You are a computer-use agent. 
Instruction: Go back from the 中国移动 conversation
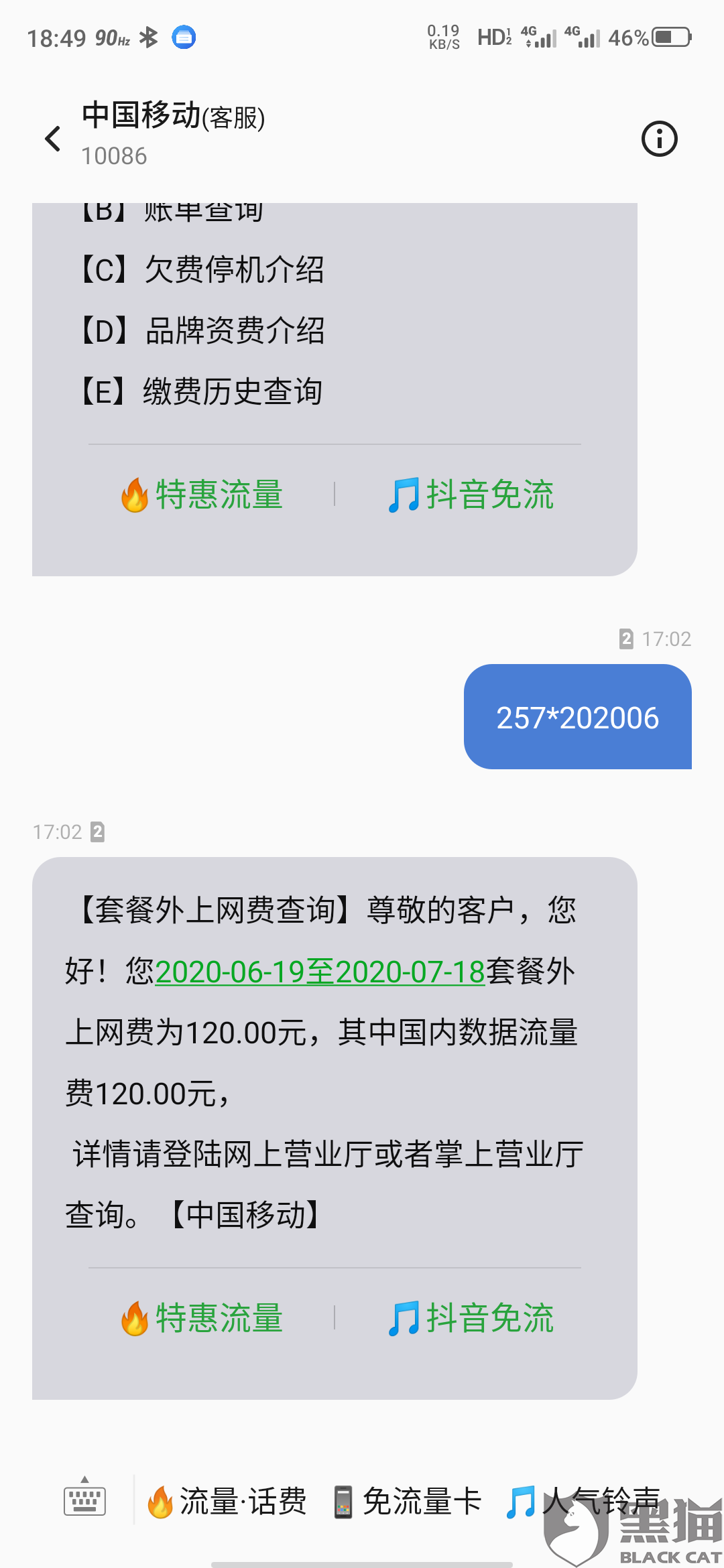[x=52, y=139]
